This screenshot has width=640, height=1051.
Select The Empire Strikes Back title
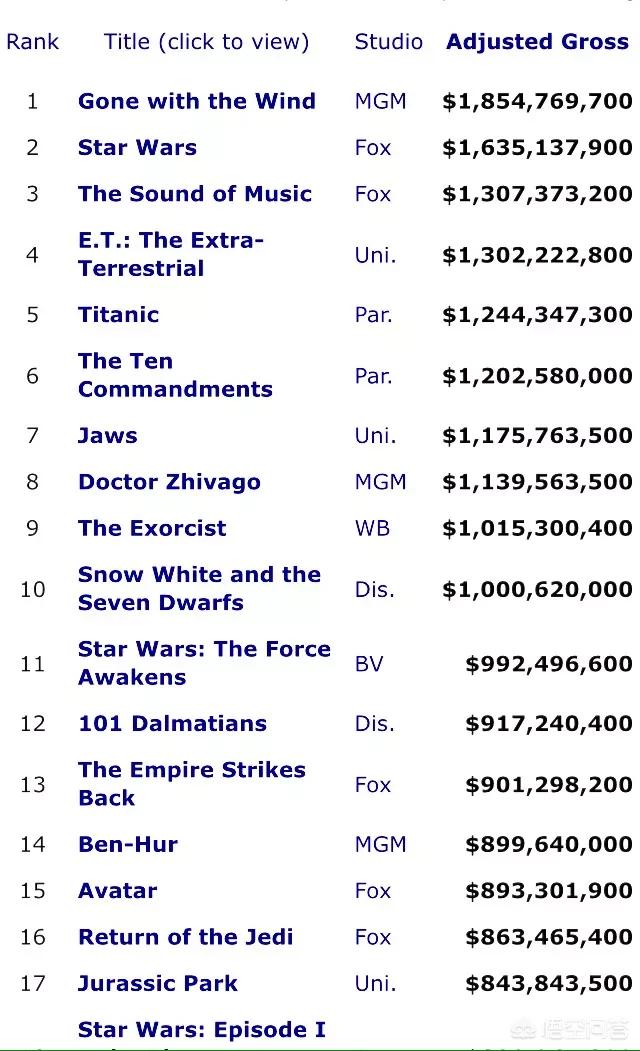(192, 784)
